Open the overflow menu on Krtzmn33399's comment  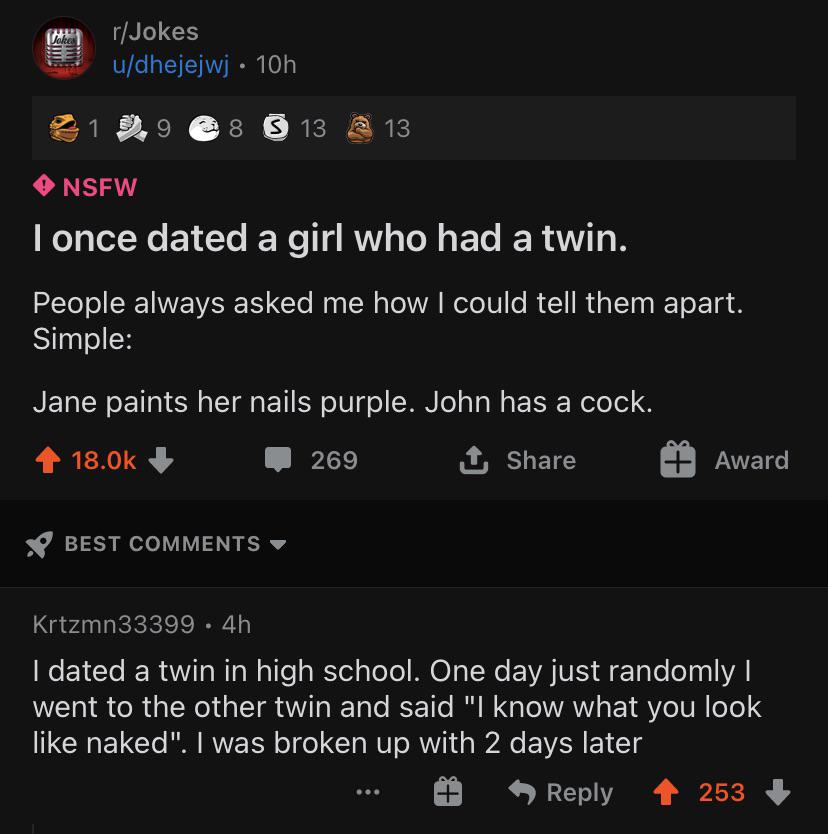[368, 793]
